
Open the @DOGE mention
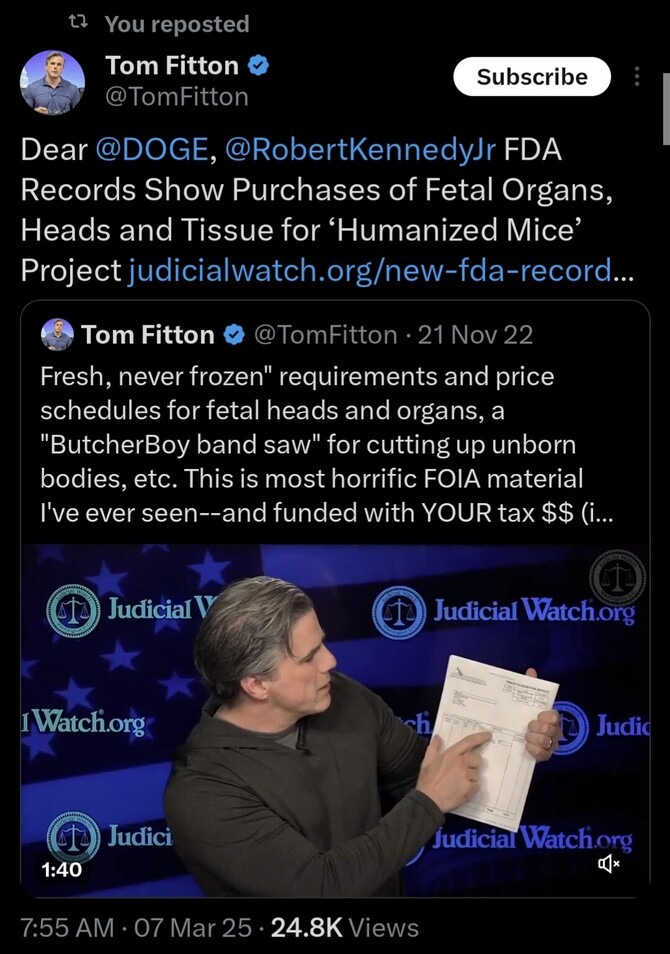tap(151, 150)
